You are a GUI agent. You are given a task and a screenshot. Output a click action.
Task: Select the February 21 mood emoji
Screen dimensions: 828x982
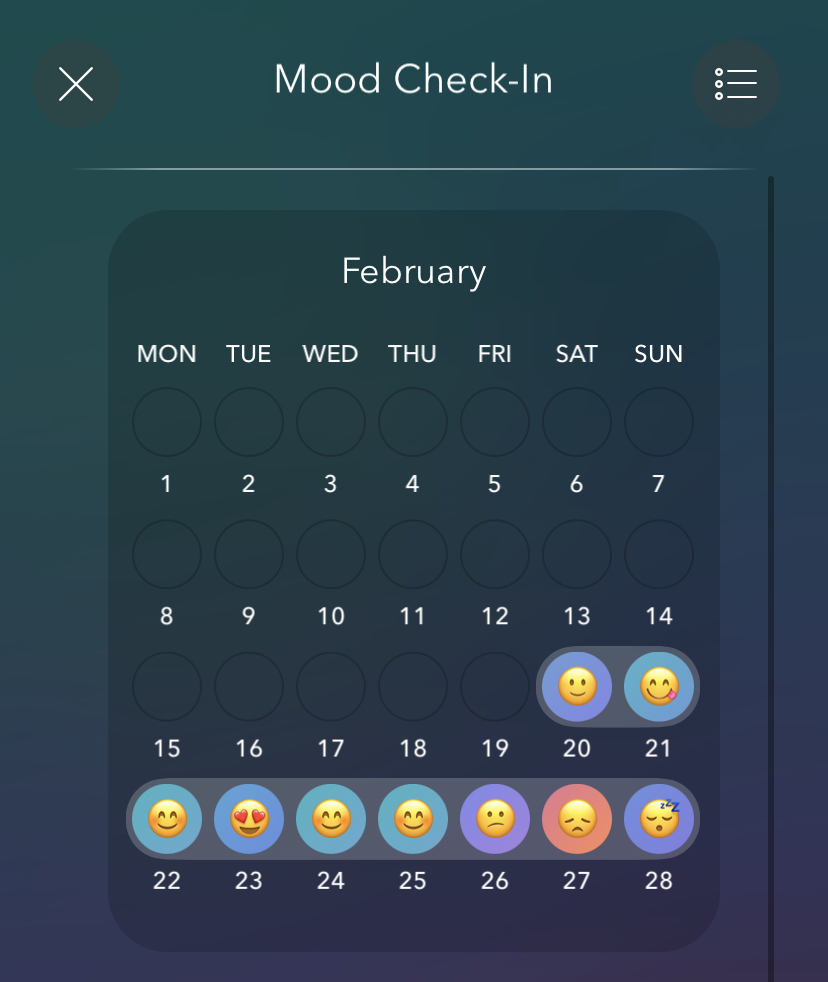coord(659,687)
